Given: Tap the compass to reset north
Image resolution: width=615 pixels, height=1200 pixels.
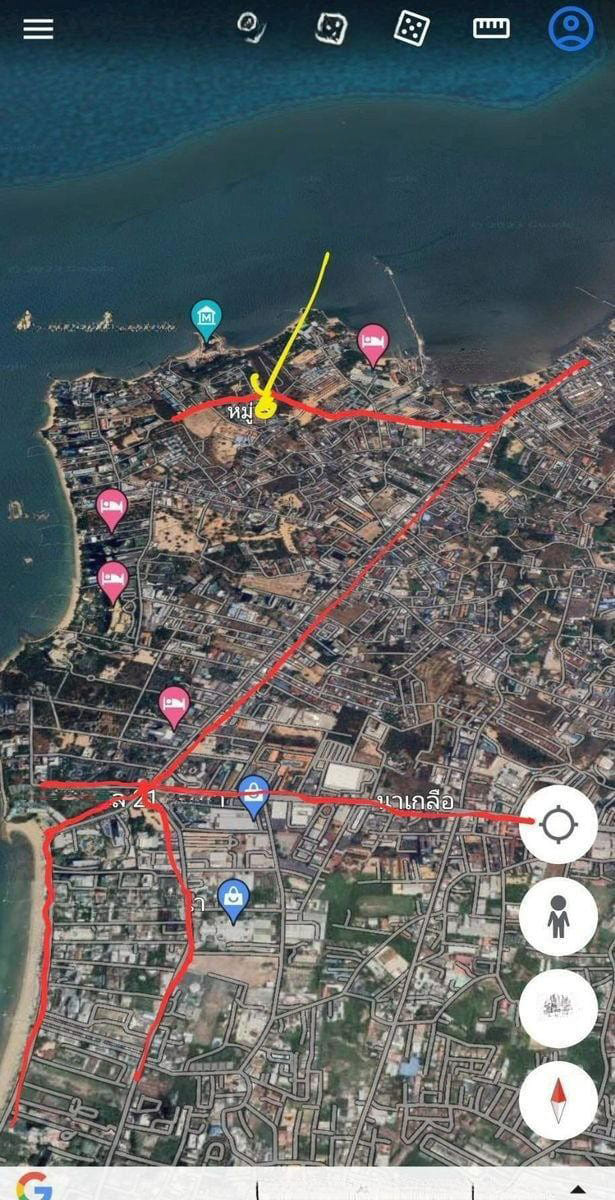Looking at the screenshot, I should point(558,1099).
